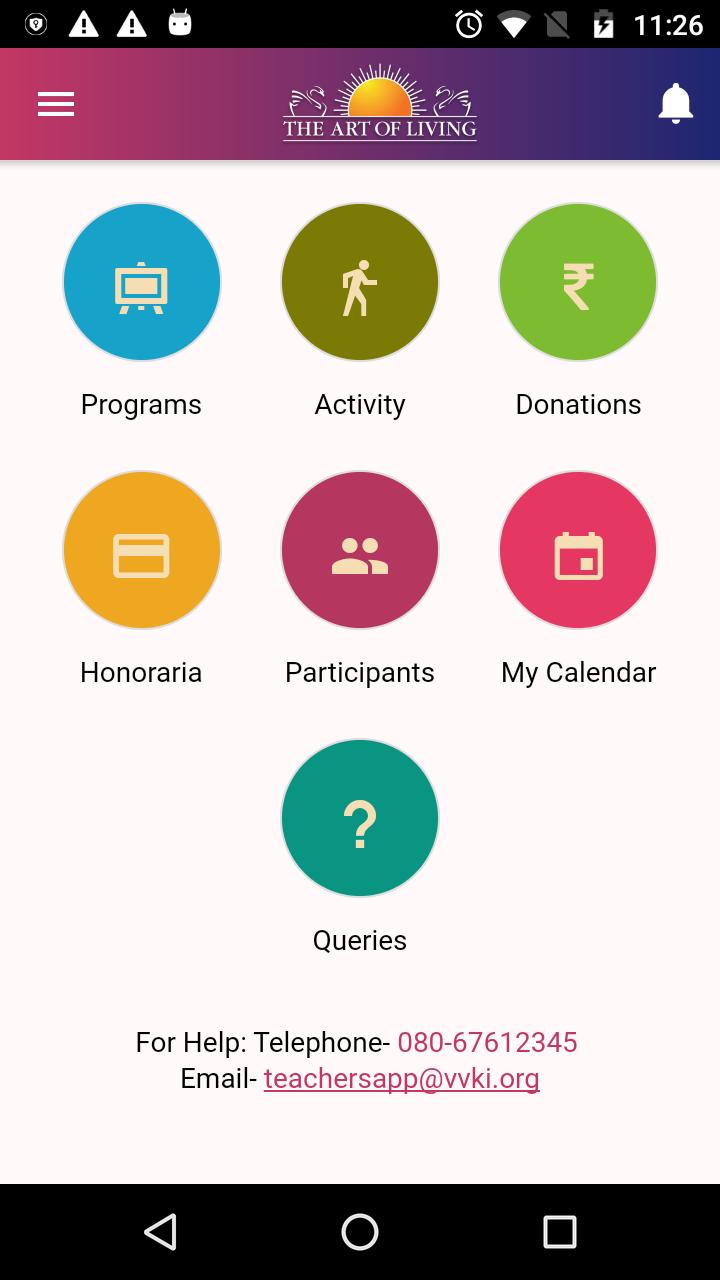Open My Calendar
The width and height of the screenshot is (720, 1280).
pyautogui.click(x=578, y=550)
